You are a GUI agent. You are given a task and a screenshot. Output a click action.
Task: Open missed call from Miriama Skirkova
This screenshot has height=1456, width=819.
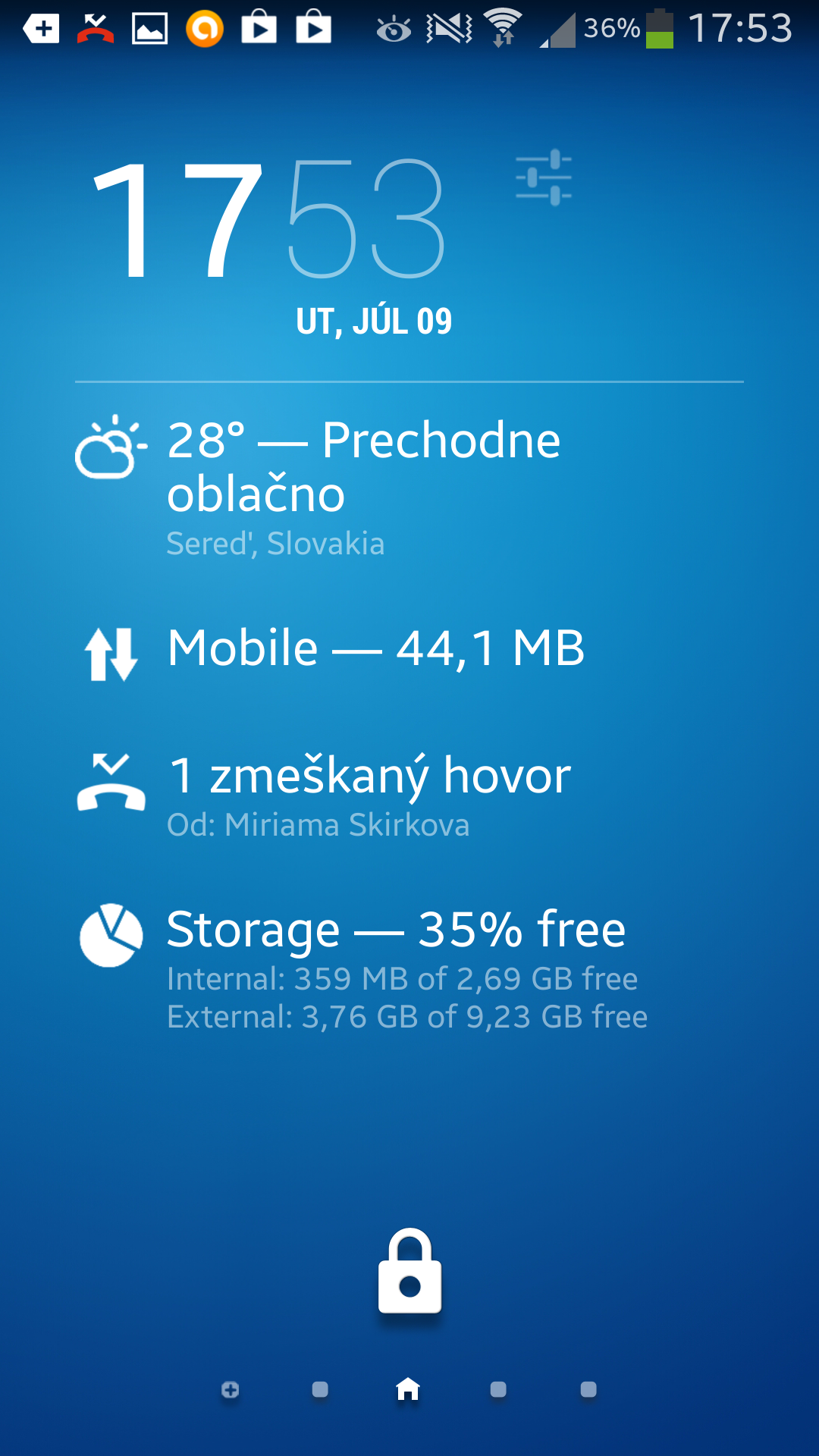(x=368, y=793)
